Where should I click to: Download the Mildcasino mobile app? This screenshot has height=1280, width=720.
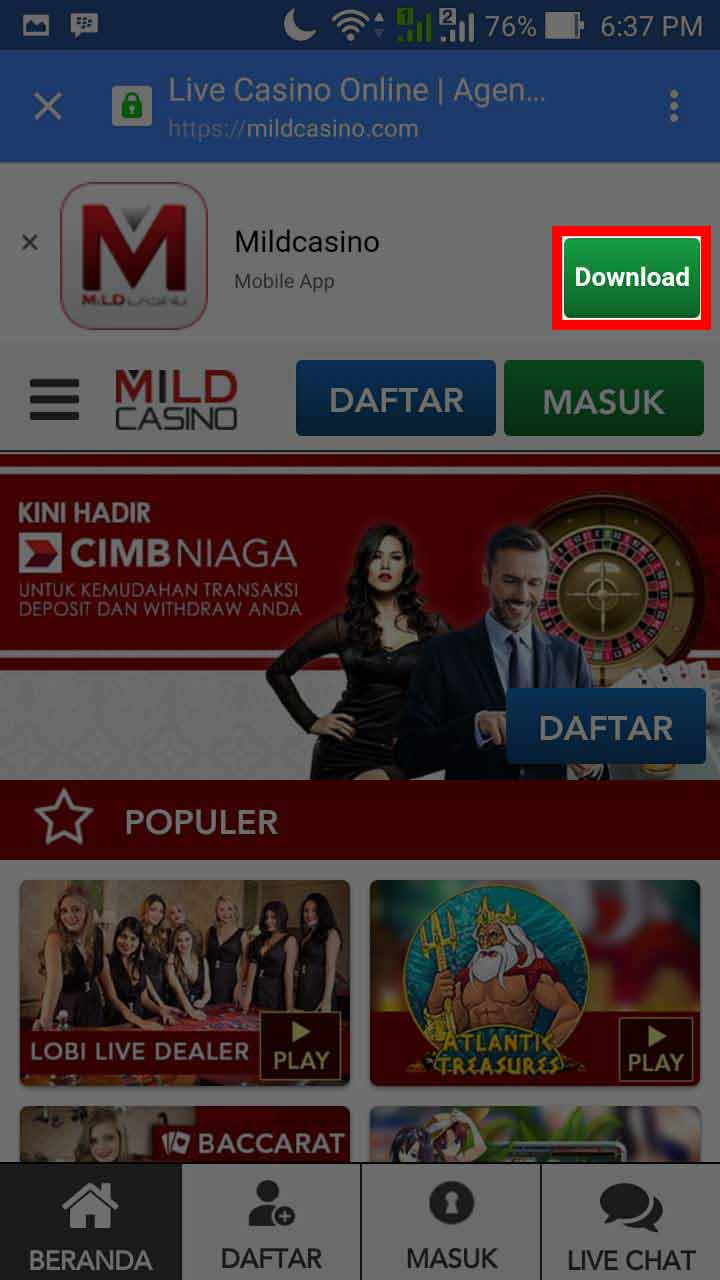point(631,277)
